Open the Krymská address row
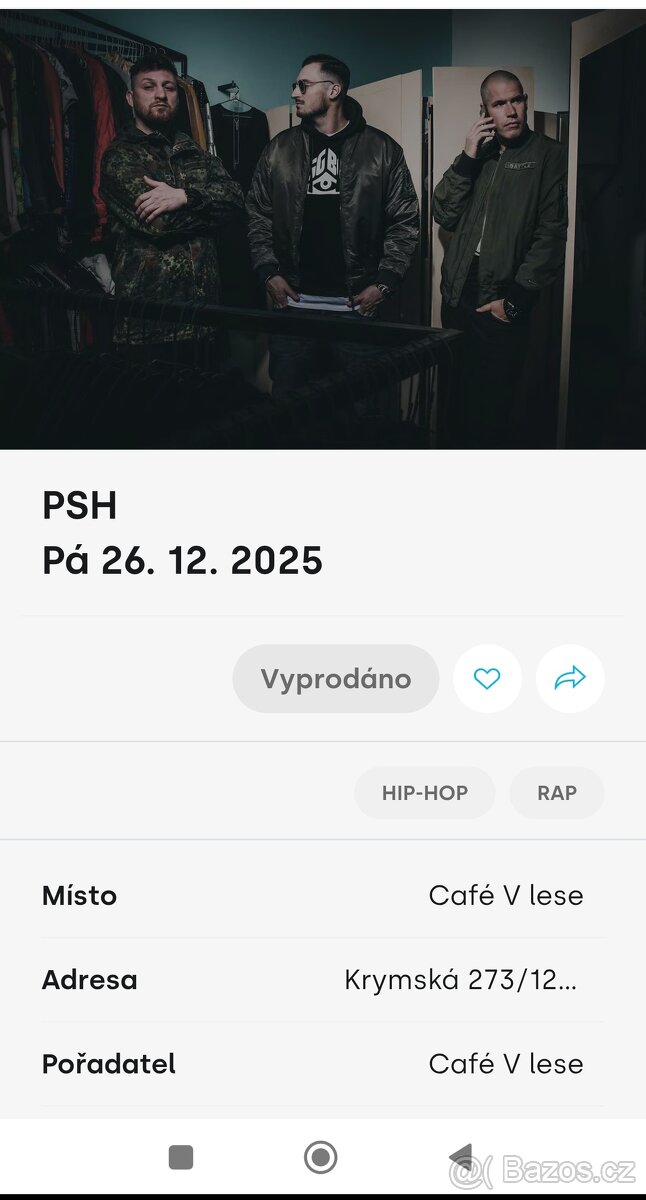 tap(323, 979)
